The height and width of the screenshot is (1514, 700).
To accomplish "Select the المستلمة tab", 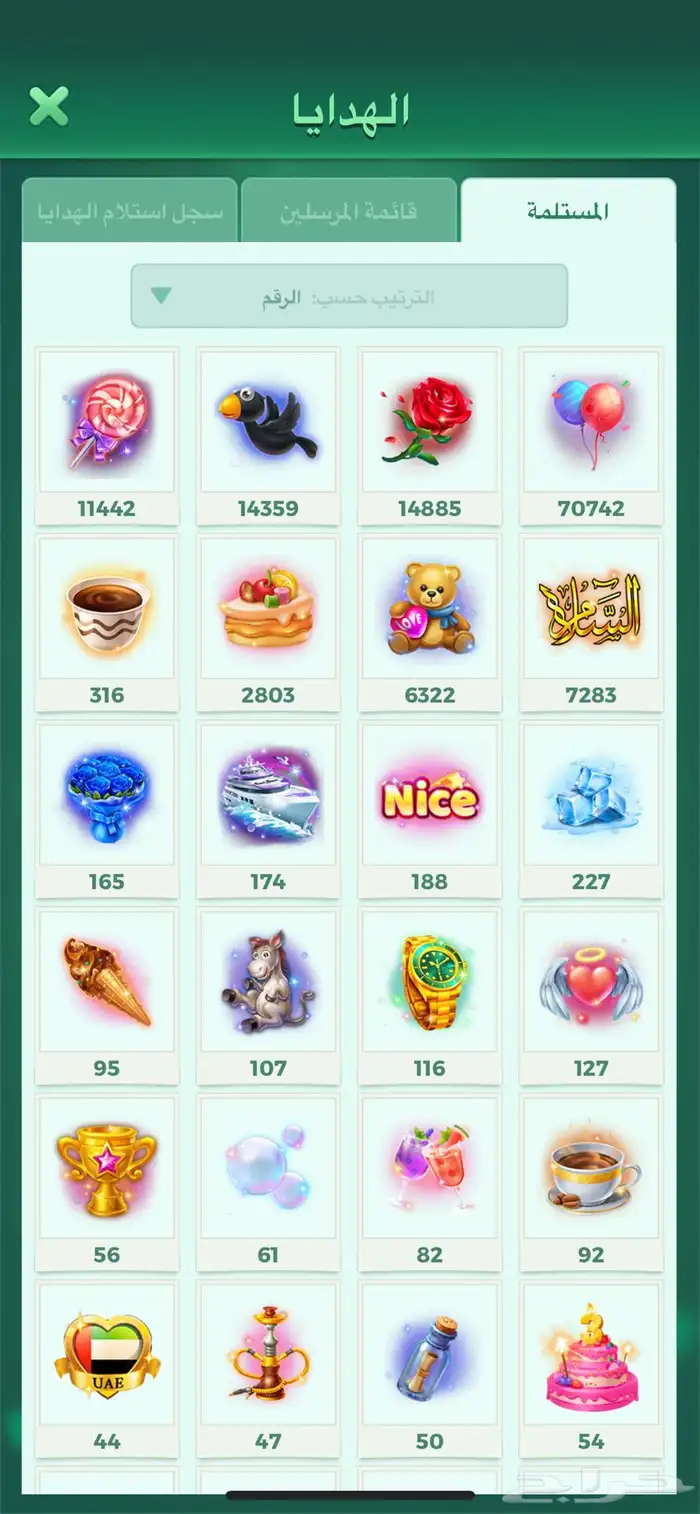I will coord(567,211).
